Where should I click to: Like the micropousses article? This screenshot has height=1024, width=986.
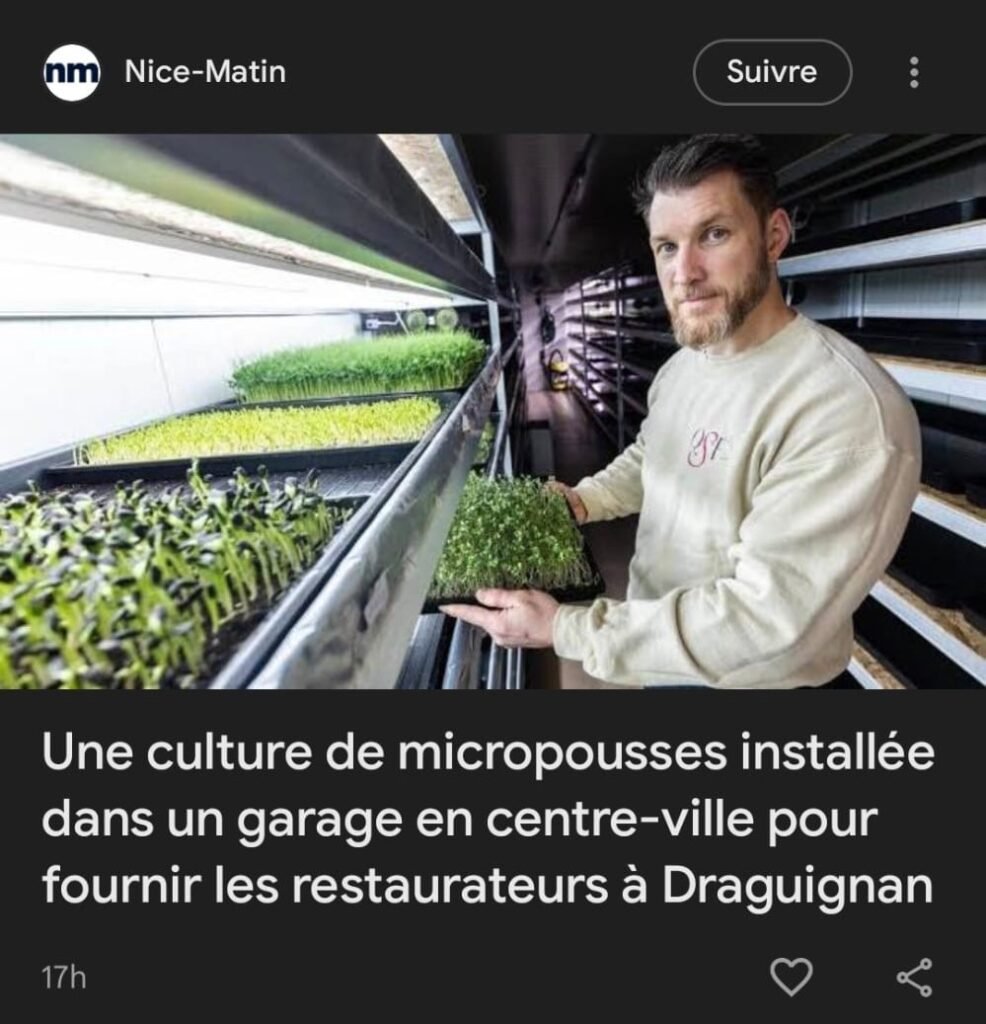coord(792,976)
